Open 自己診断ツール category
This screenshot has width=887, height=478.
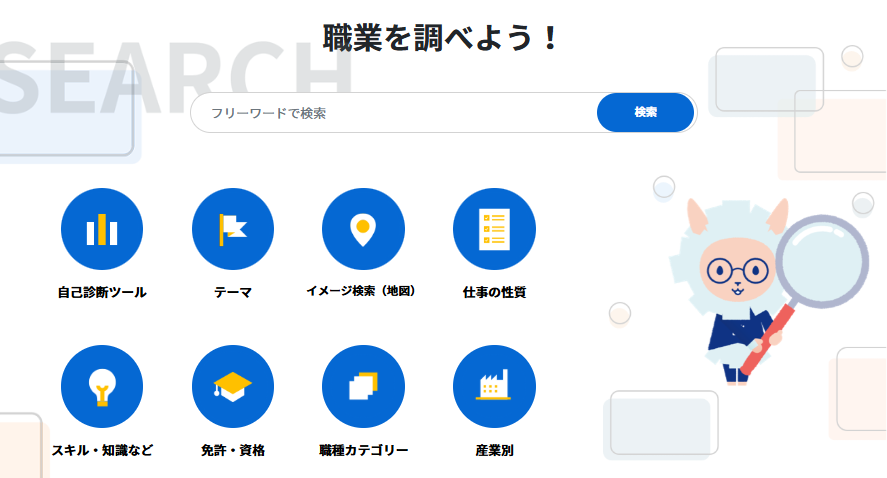click(102, 230)
